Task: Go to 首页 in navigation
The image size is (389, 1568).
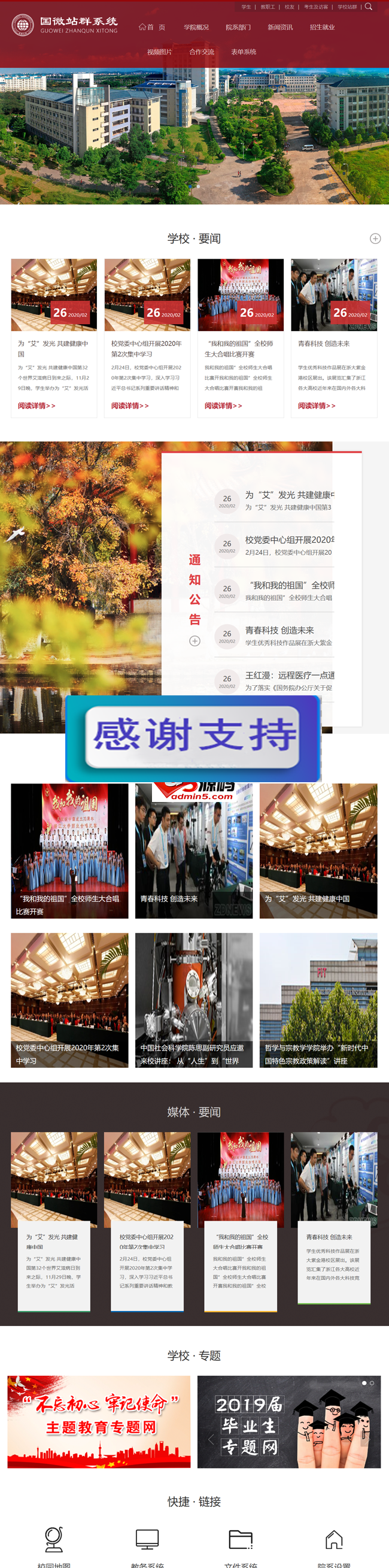Action: pos(152,28)
